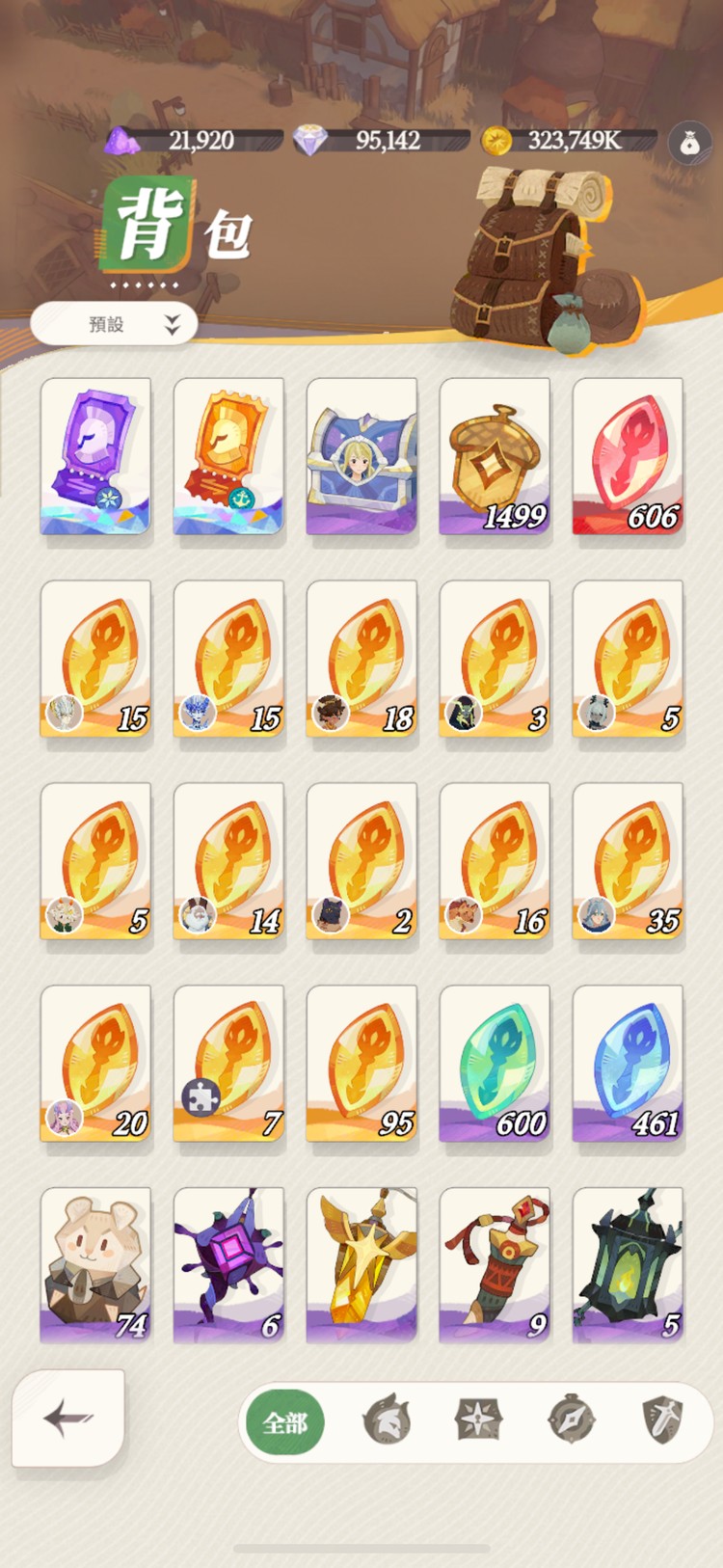
Task: Open the blue character treasure chest
Action: [361, 456]
